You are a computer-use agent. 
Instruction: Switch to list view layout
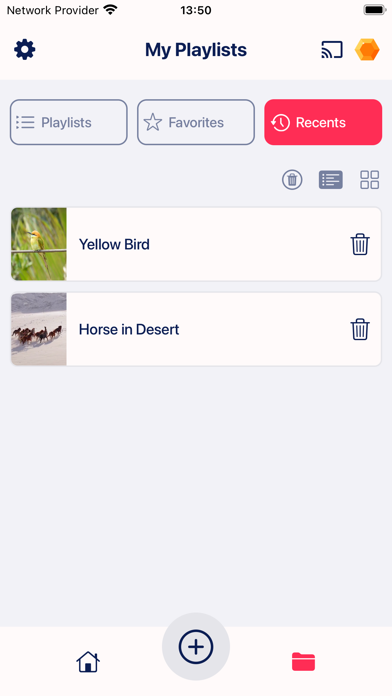click(331, 180)
